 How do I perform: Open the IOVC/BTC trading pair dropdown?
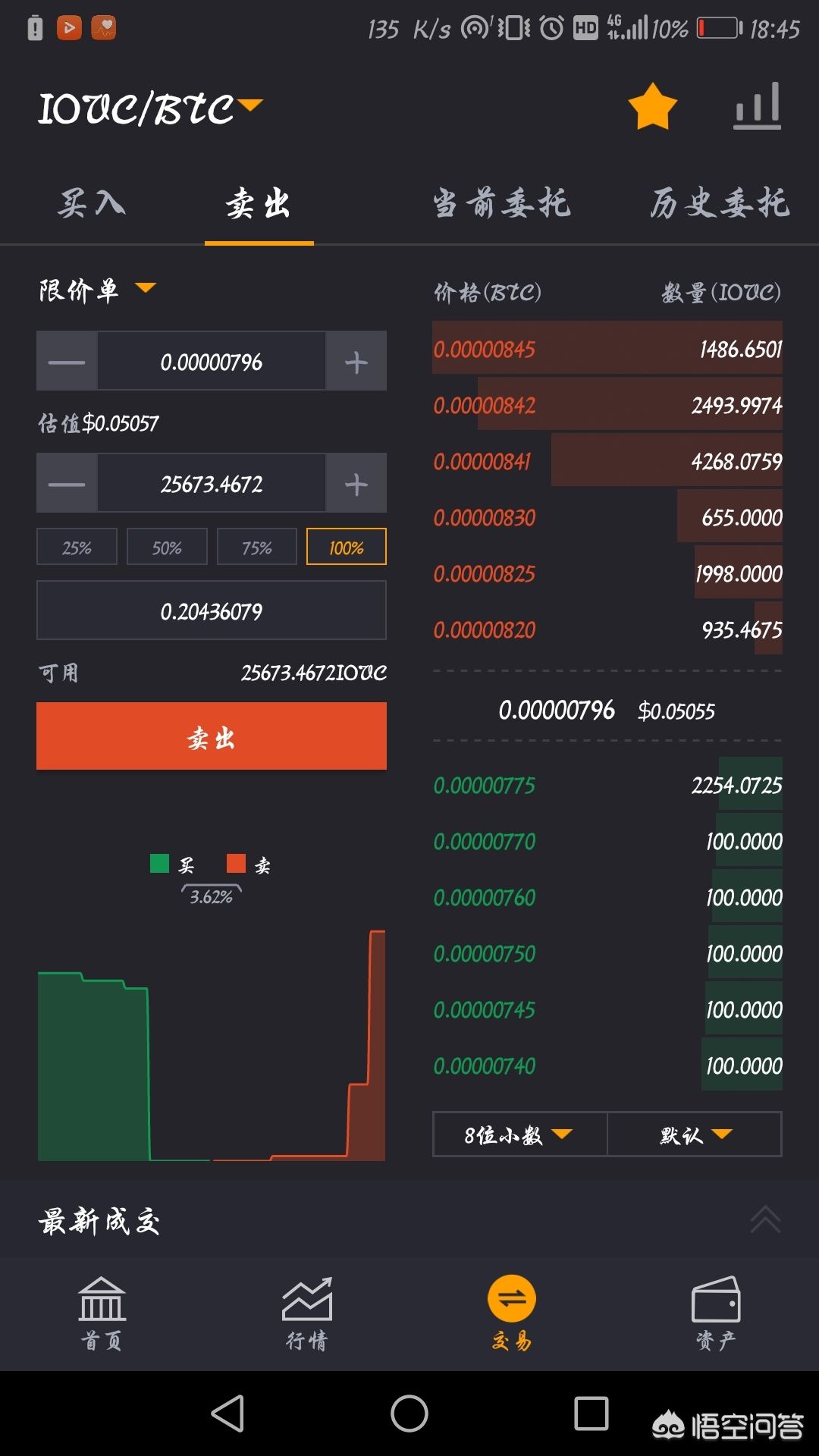point(152,108)
